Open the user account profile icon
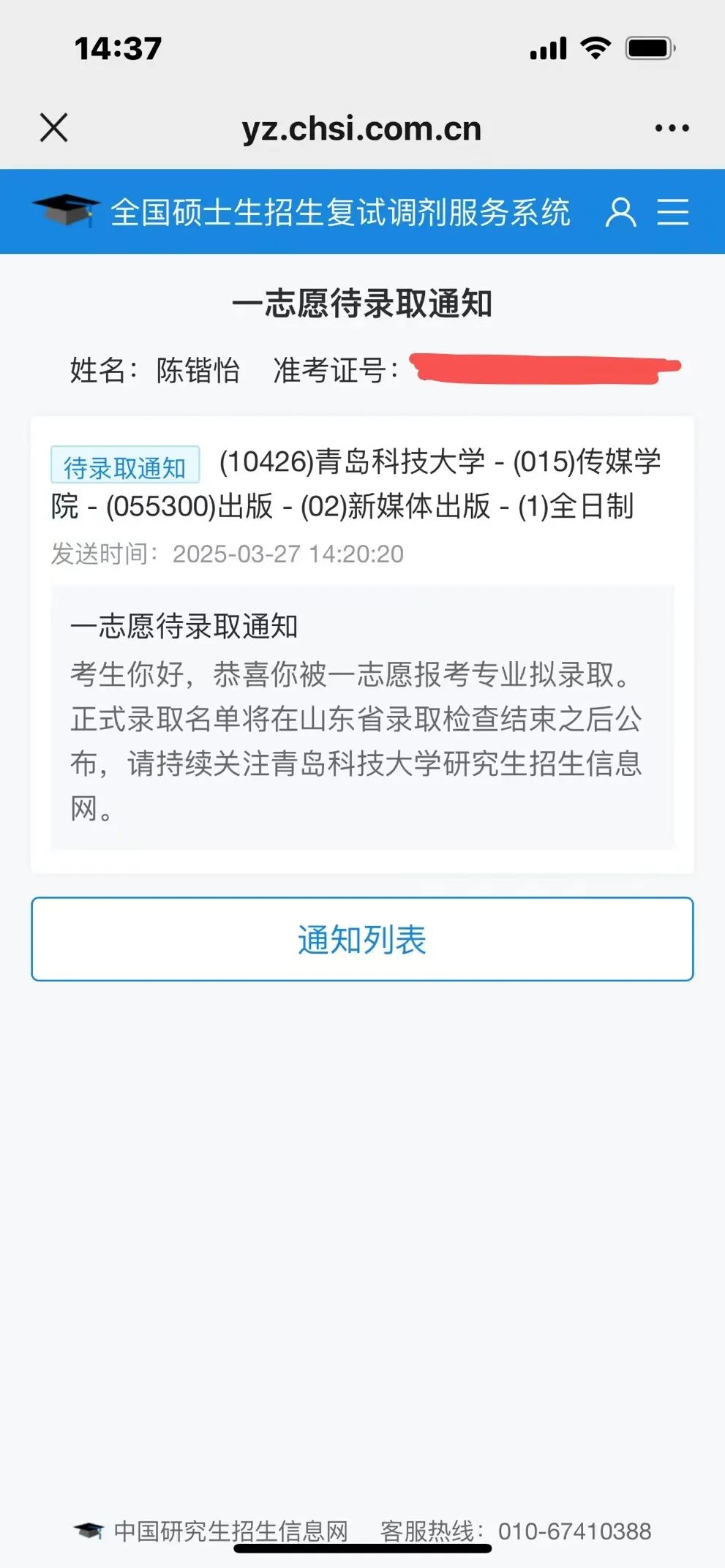Screen dimensions: 725x1568 click(x=620, y=212)
